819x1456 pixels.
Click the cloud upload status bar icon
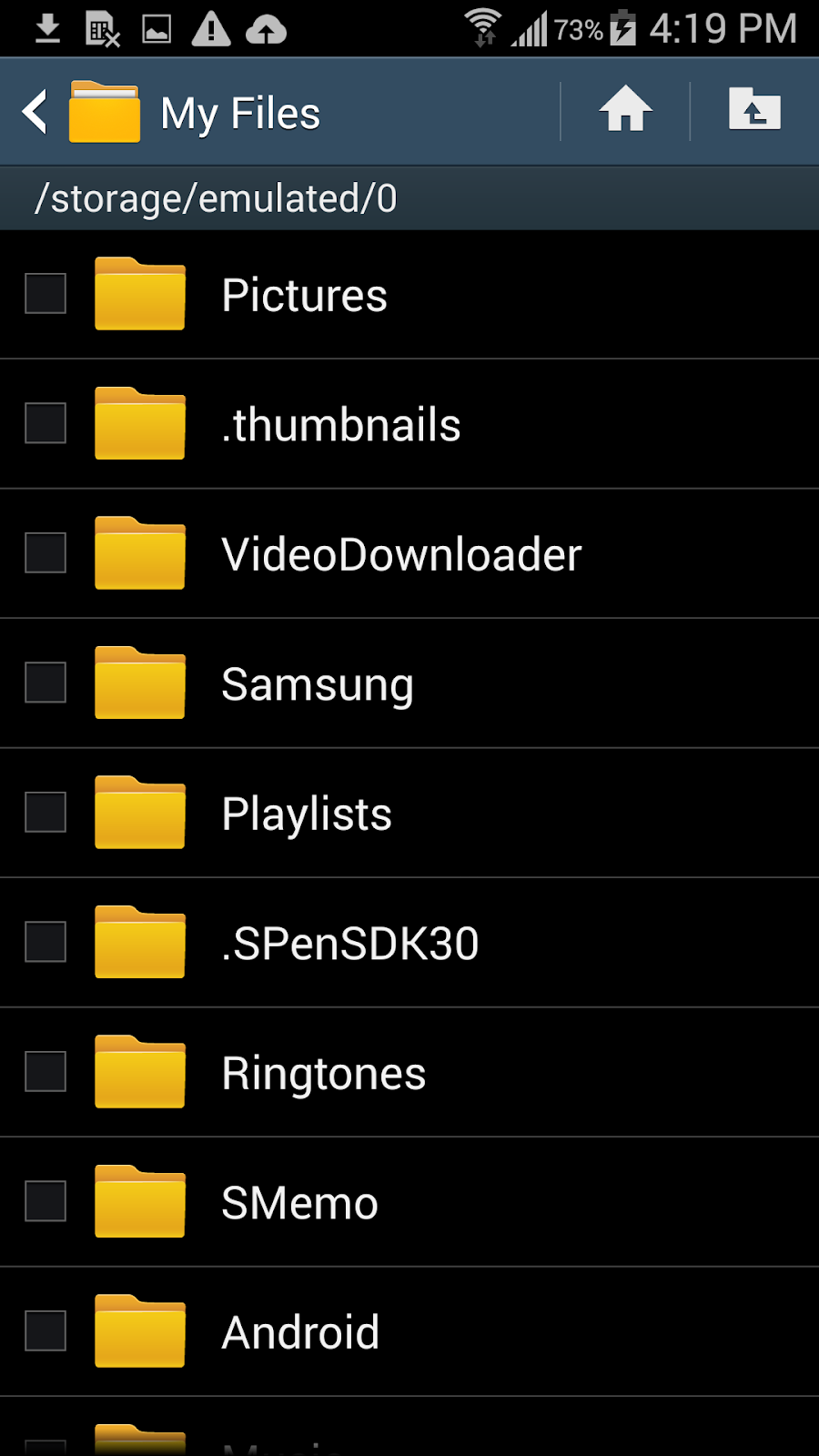(x=264, y=27)
